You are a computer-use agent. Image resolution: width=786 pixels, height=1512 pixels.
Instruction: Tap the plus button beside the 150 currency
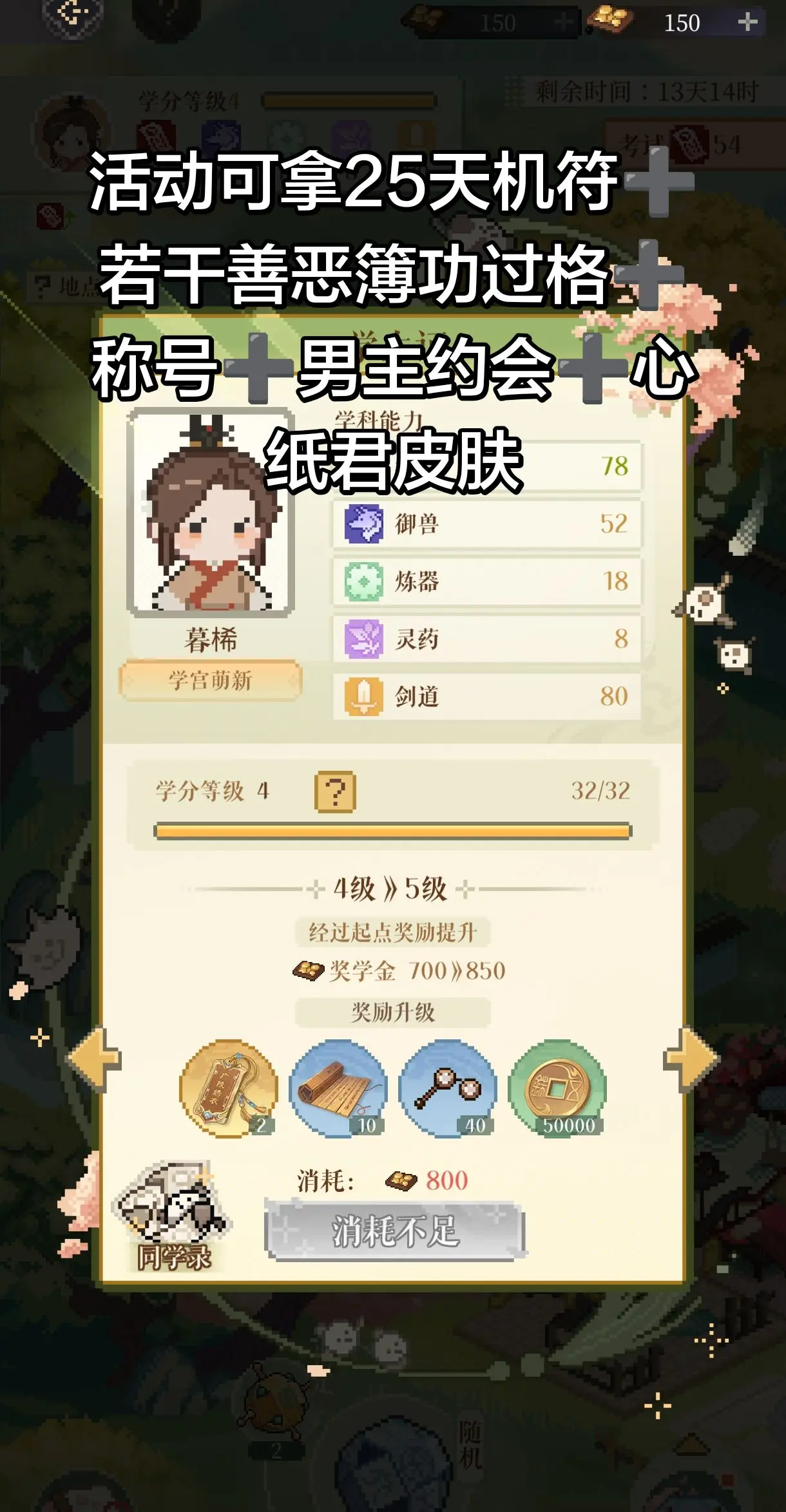tap(747, 23)
